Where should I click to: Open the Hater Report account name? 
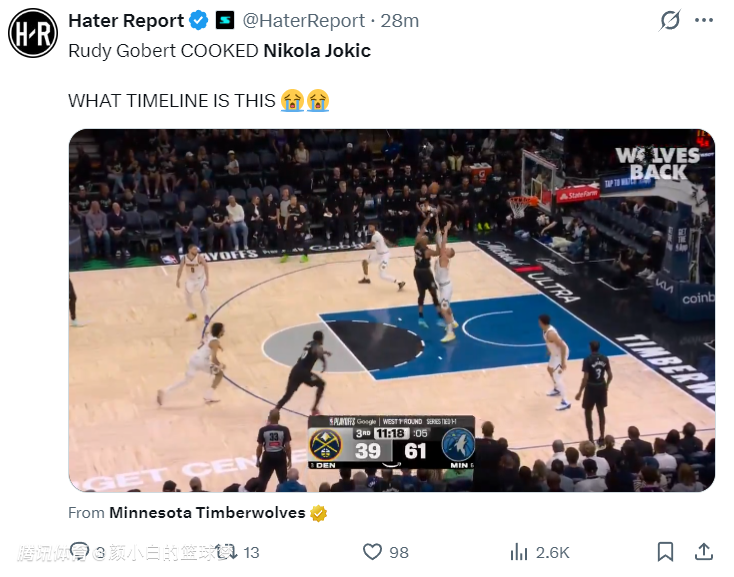[126, 21]
